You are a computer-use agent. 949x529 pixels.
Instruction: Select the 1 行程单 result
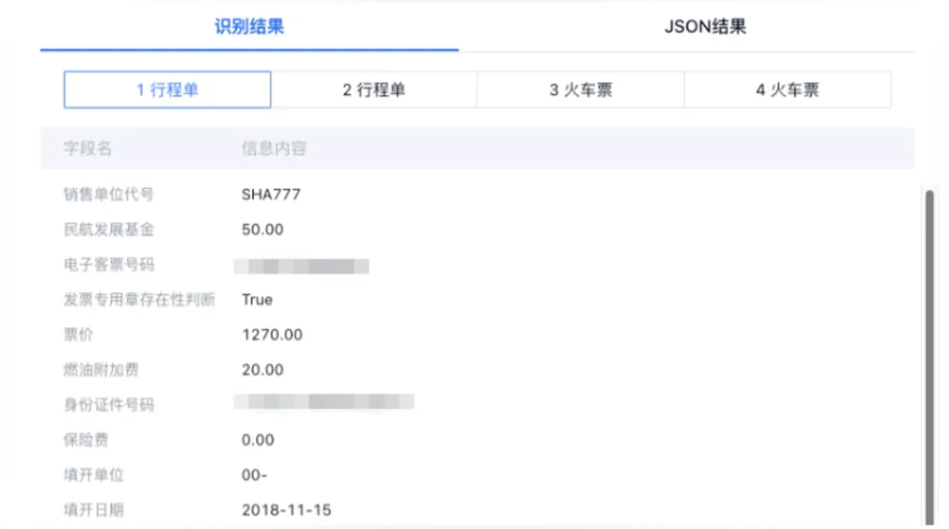[167, 90]
